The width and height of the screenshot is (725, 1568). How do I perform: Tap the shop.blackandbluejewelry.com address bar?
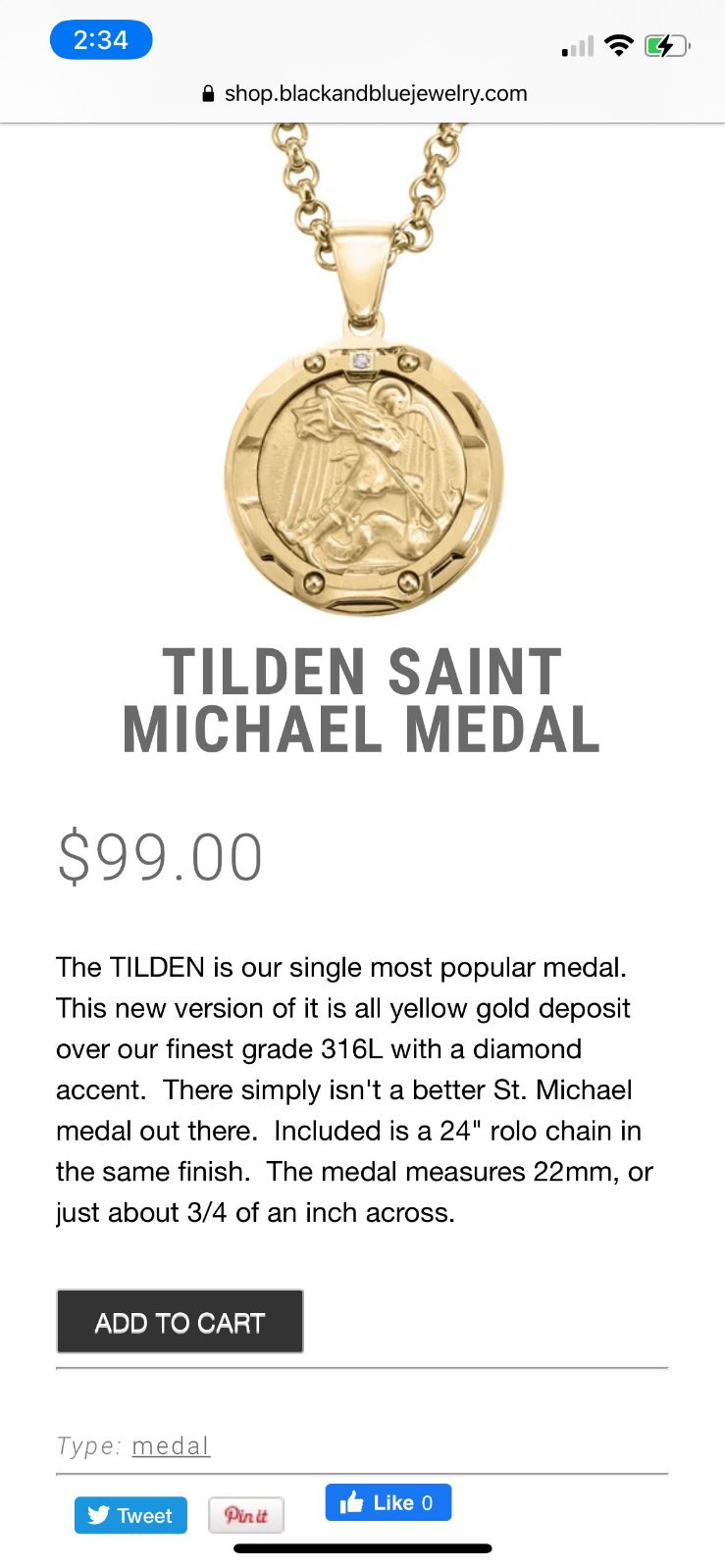point(364,93)
